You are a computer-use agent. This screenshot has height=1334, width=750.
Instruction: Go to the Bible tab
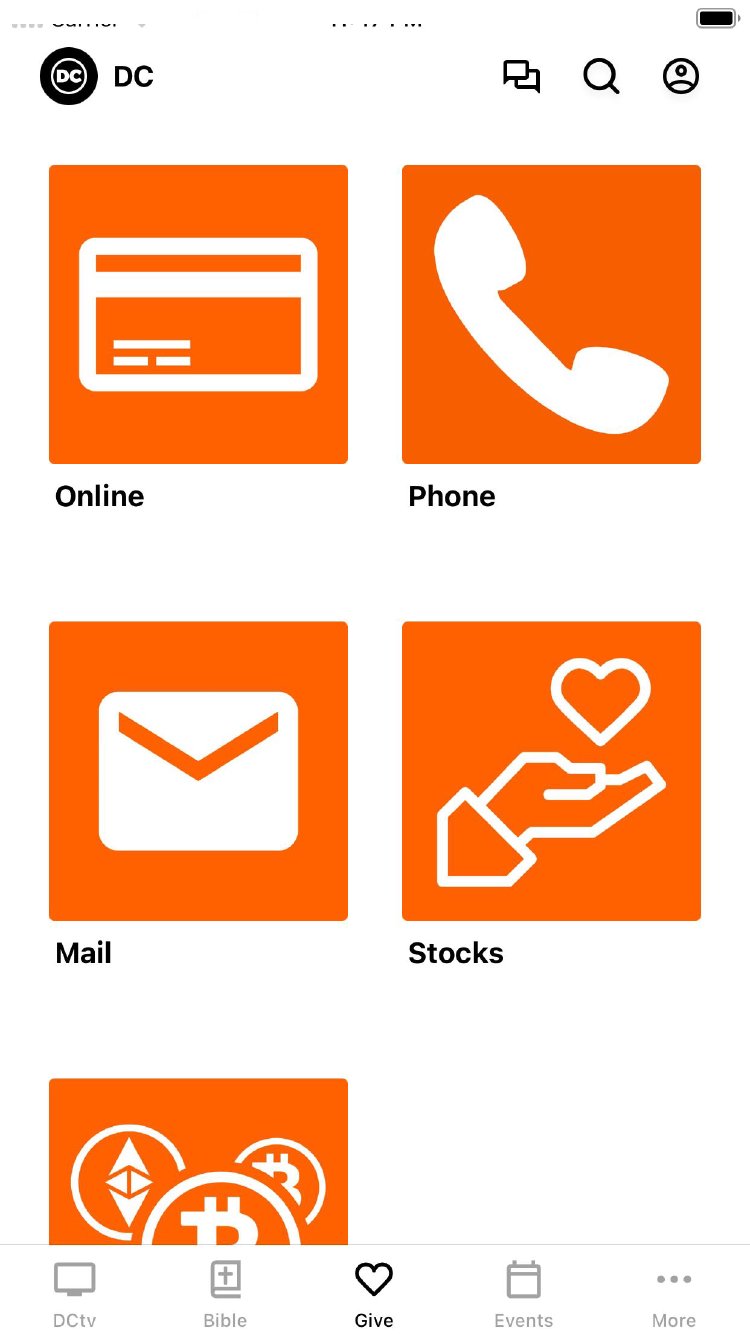(x=225, y=1293)
